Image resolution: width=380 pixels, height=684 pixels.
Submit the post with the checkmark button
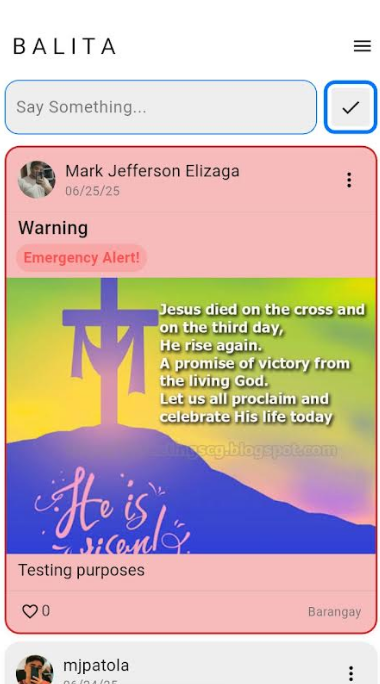350,107
